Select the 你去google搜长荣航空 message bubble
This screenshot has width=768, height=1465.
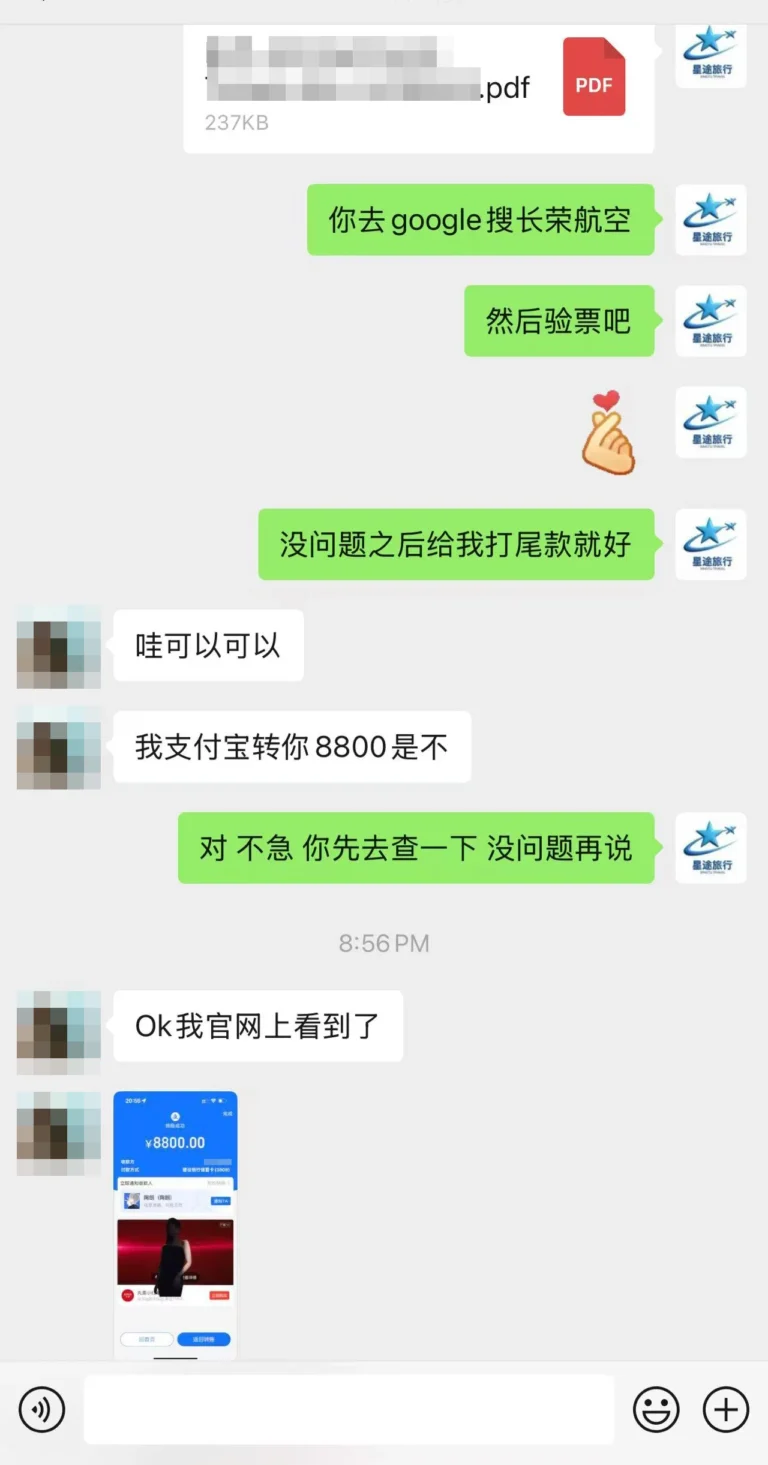pos(480,220)
